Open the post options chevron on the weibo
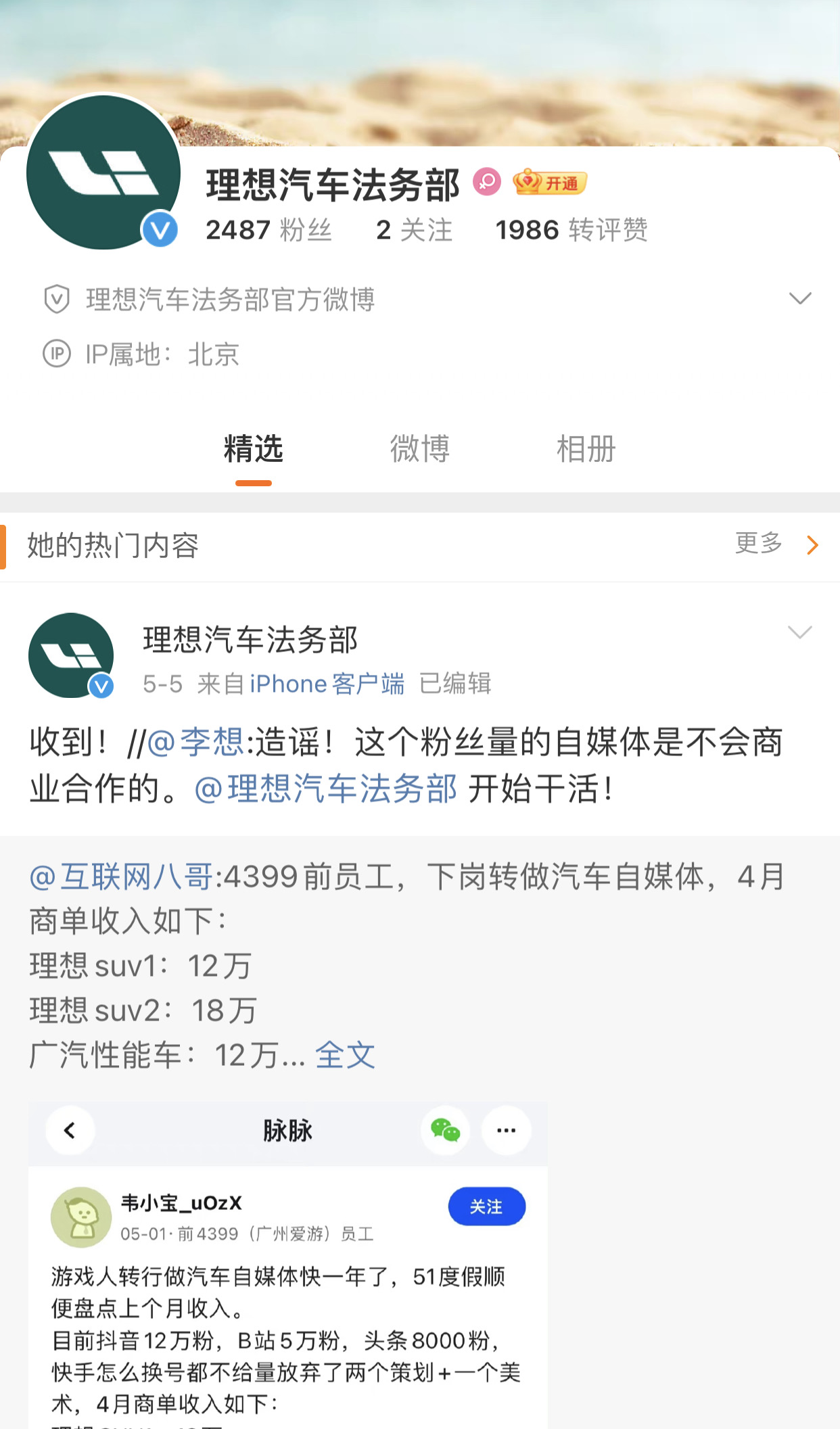 [801, 633]
